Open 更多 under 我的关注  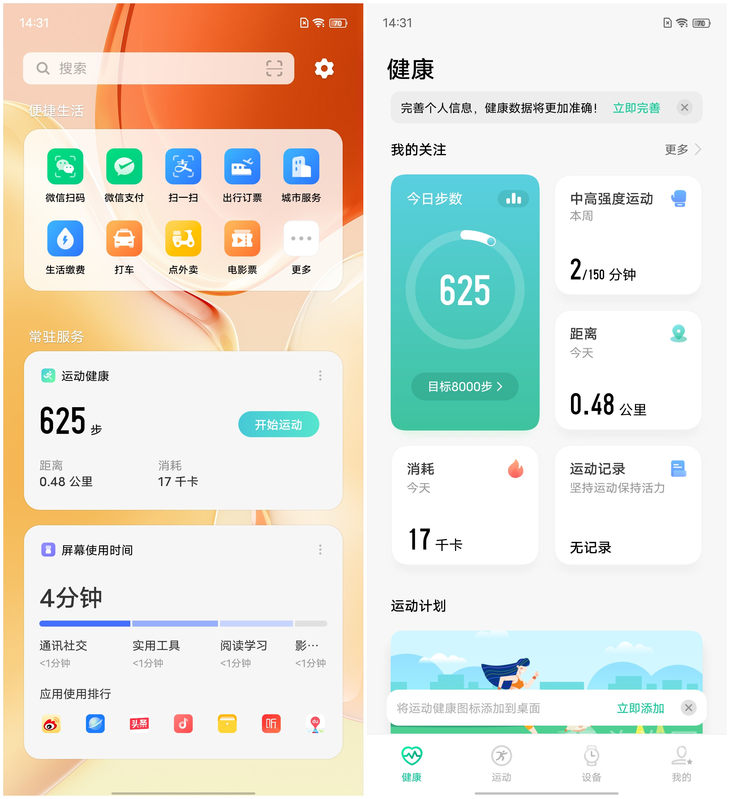pos(683,149)
